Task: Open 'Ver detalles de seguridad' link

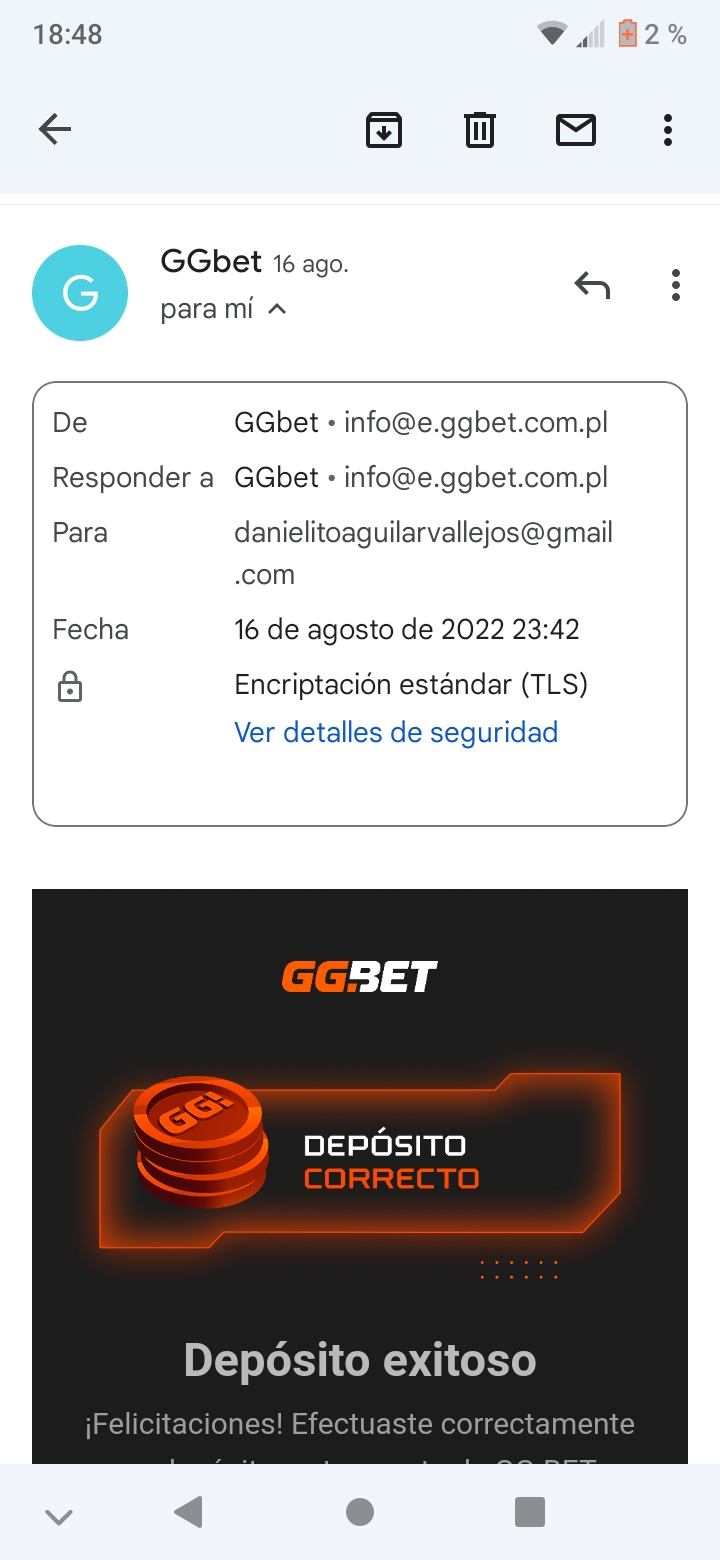Action: coord(396,732)
